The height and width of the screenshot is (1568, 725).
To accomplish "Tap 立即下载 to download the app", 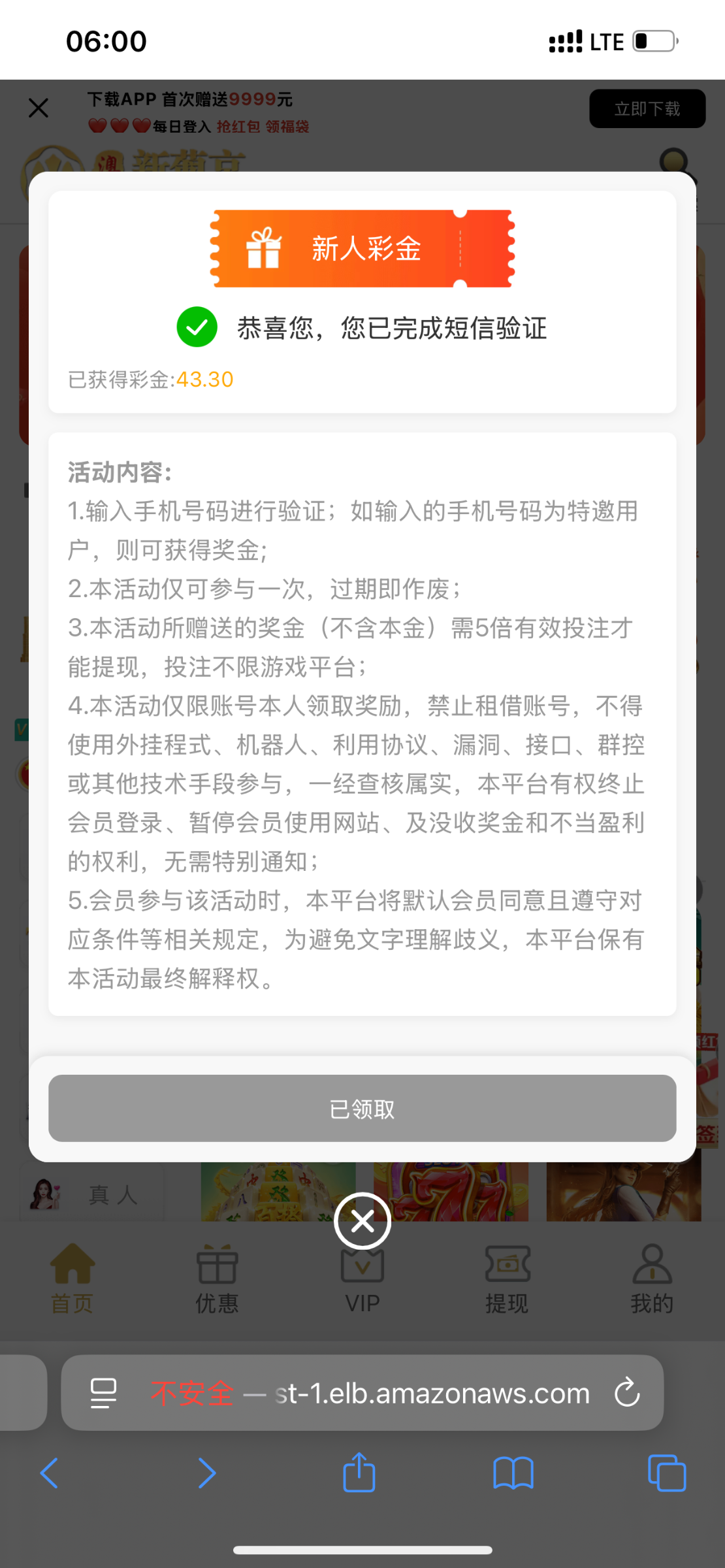I will 647,108.
